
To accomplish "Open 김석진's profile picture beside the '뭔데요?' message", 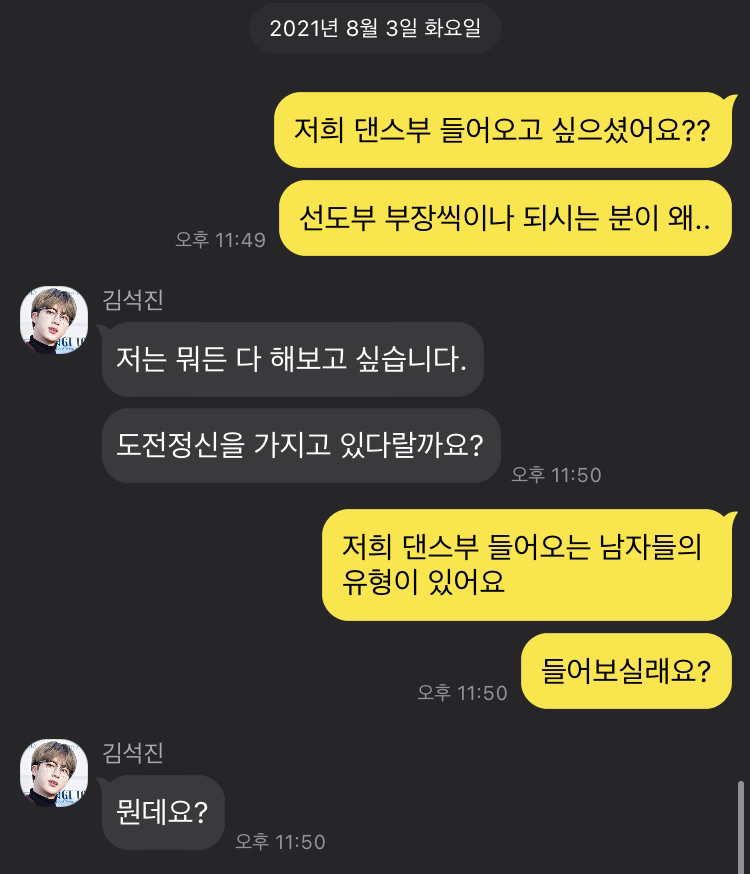I will coord(54,773).
